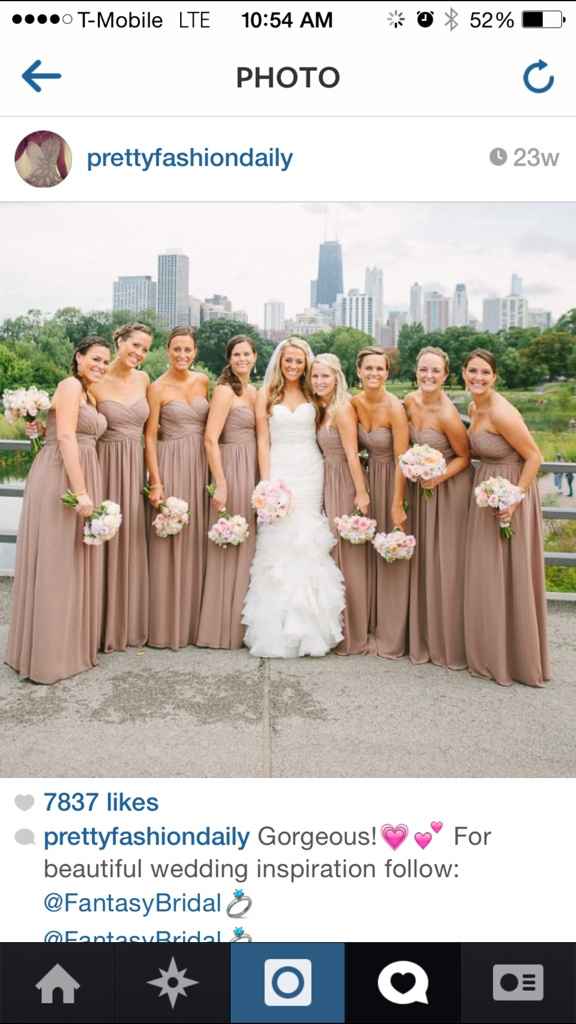The image size is (576, 1024).
Task: Switch to the Profile tab
Action: [x=519, y=983]
